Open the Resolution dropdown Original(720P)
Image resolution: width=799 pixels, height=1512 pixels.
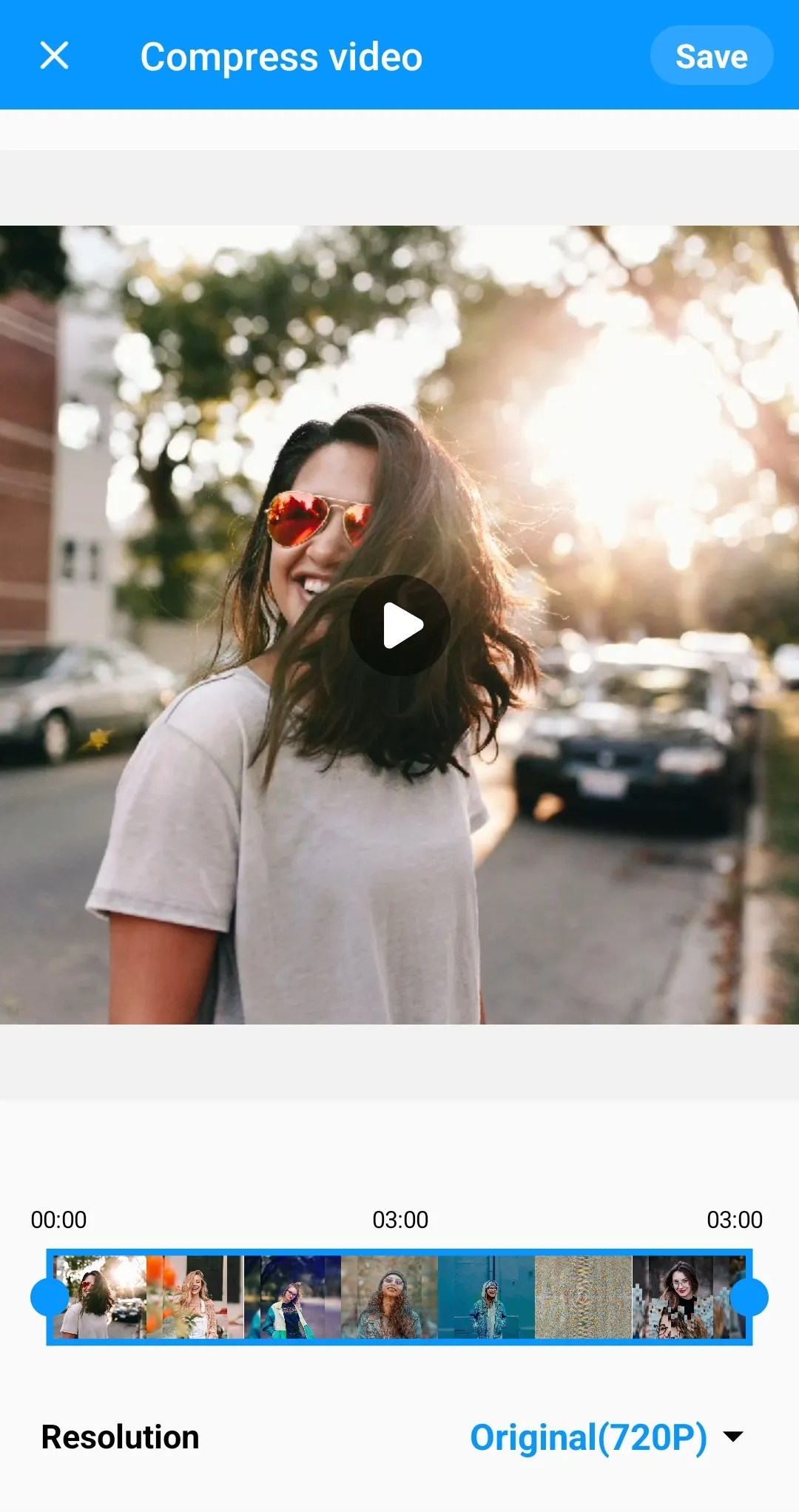[x=606, y=1437]
